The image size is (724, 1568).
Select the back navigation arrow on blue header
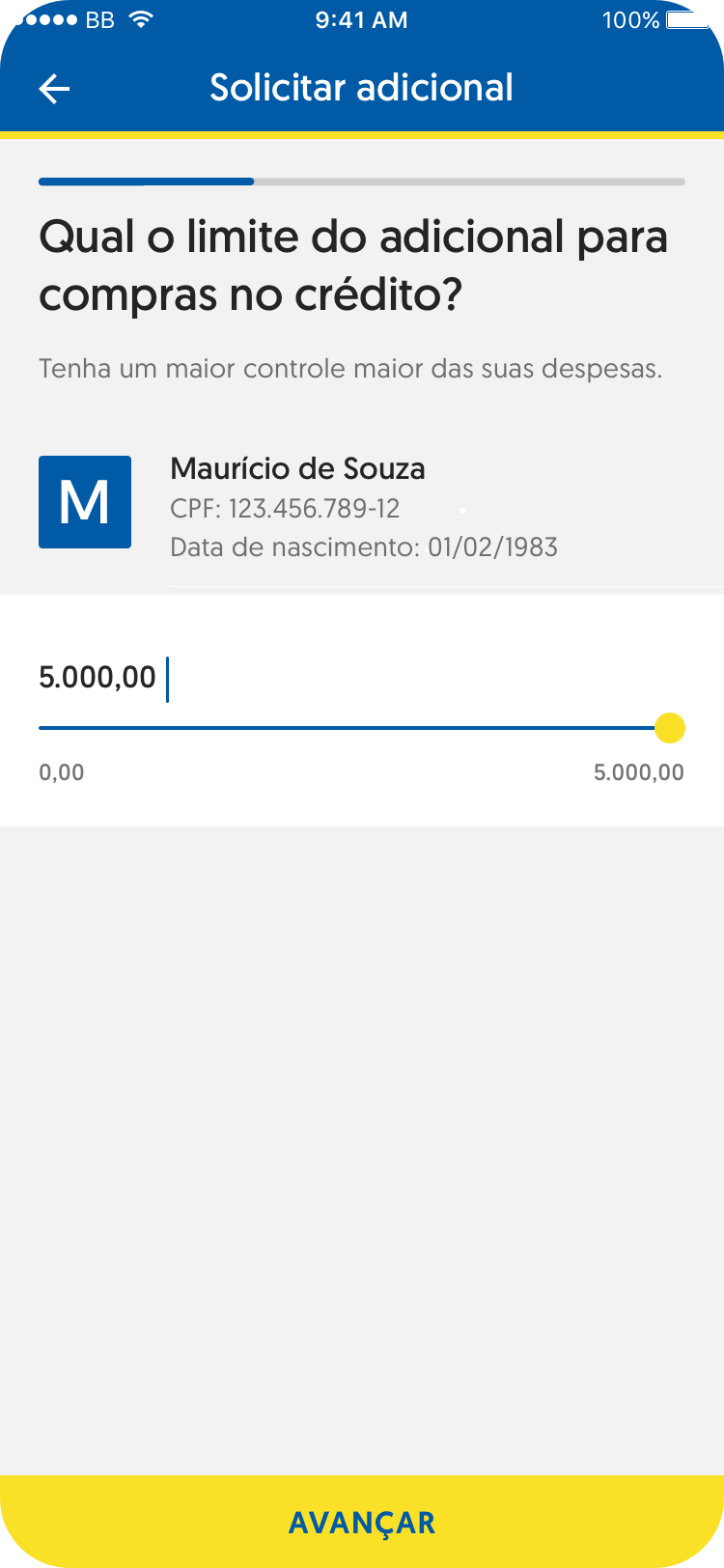coord(55,88)
